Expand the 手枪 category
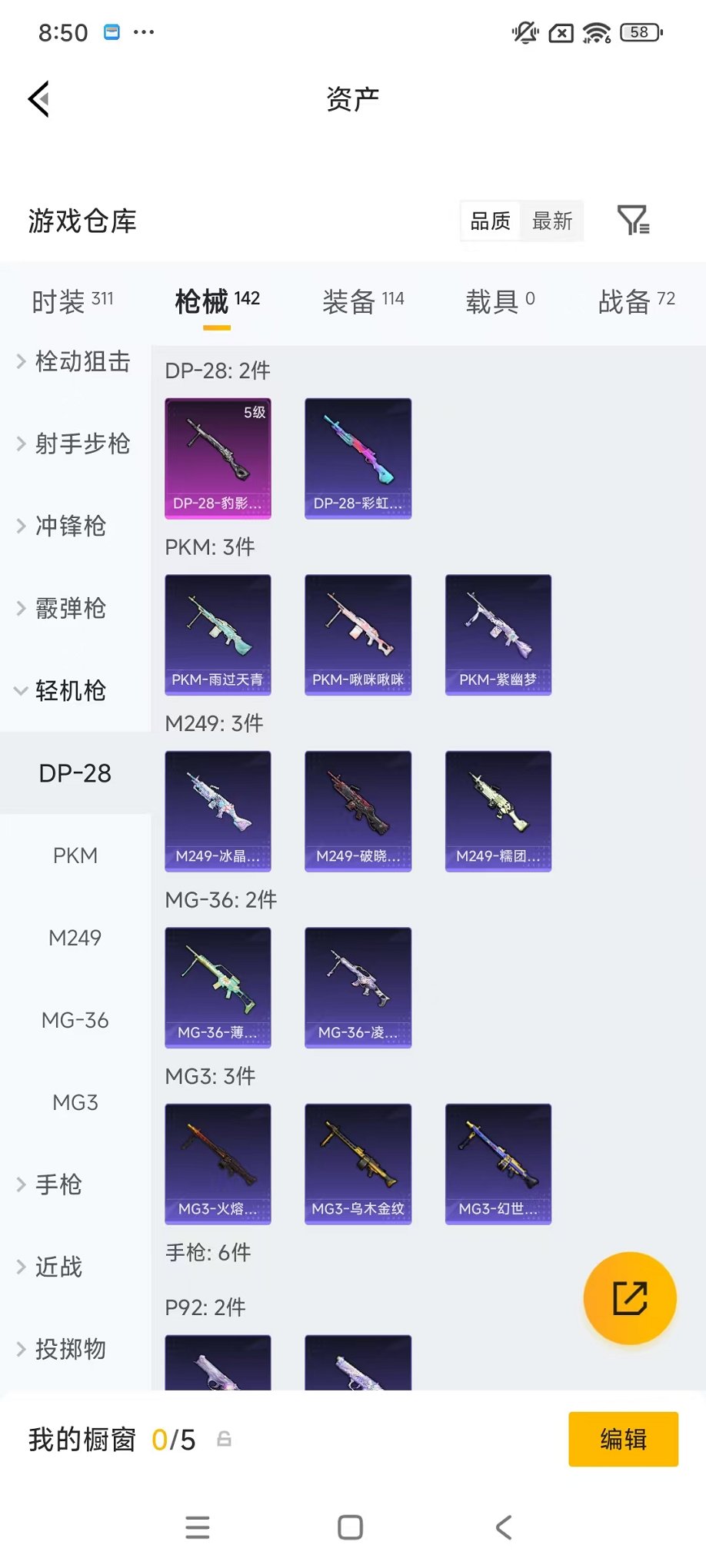Viewport: 706px width, 1568px height. tap(58, 1185)
